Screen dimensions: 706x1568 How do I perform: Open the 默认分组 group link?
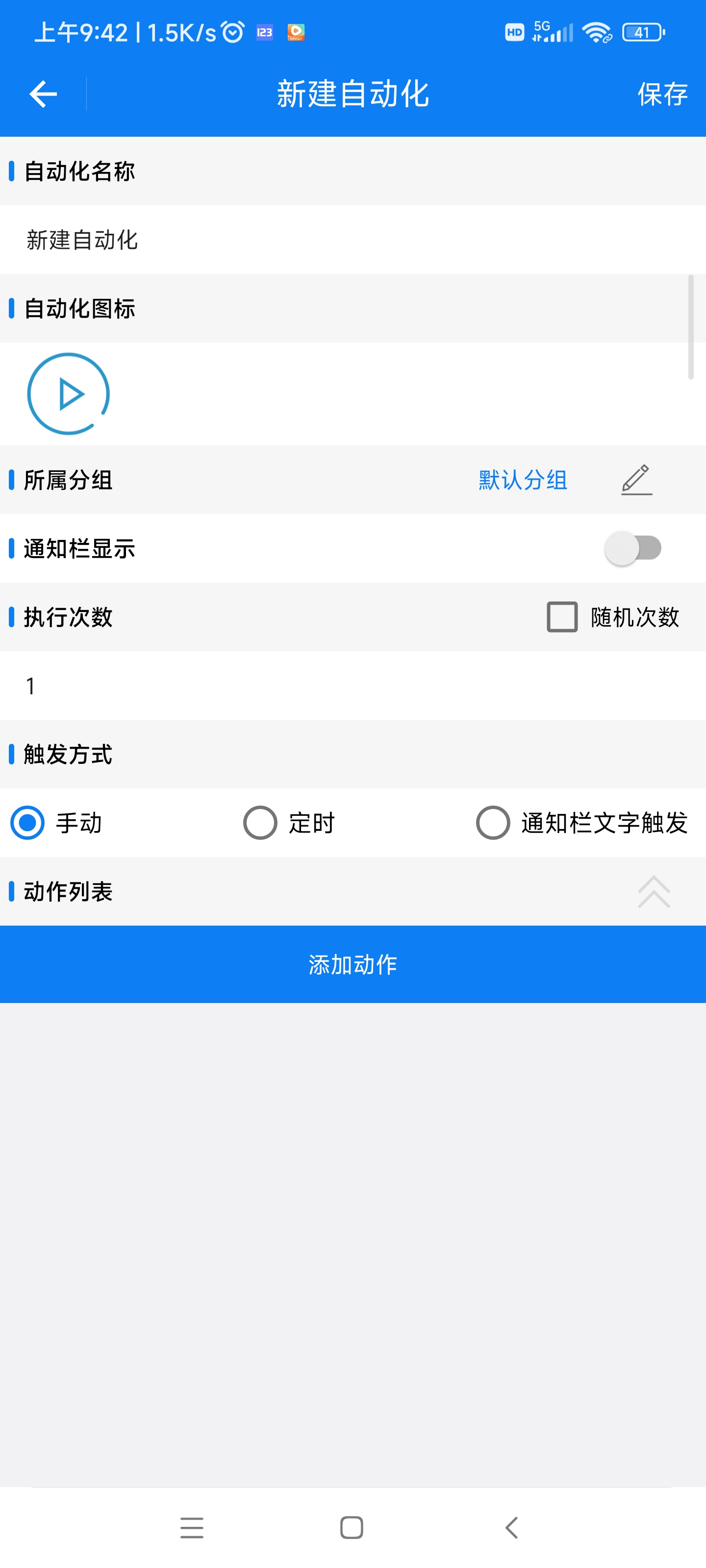tap(523, 480)
